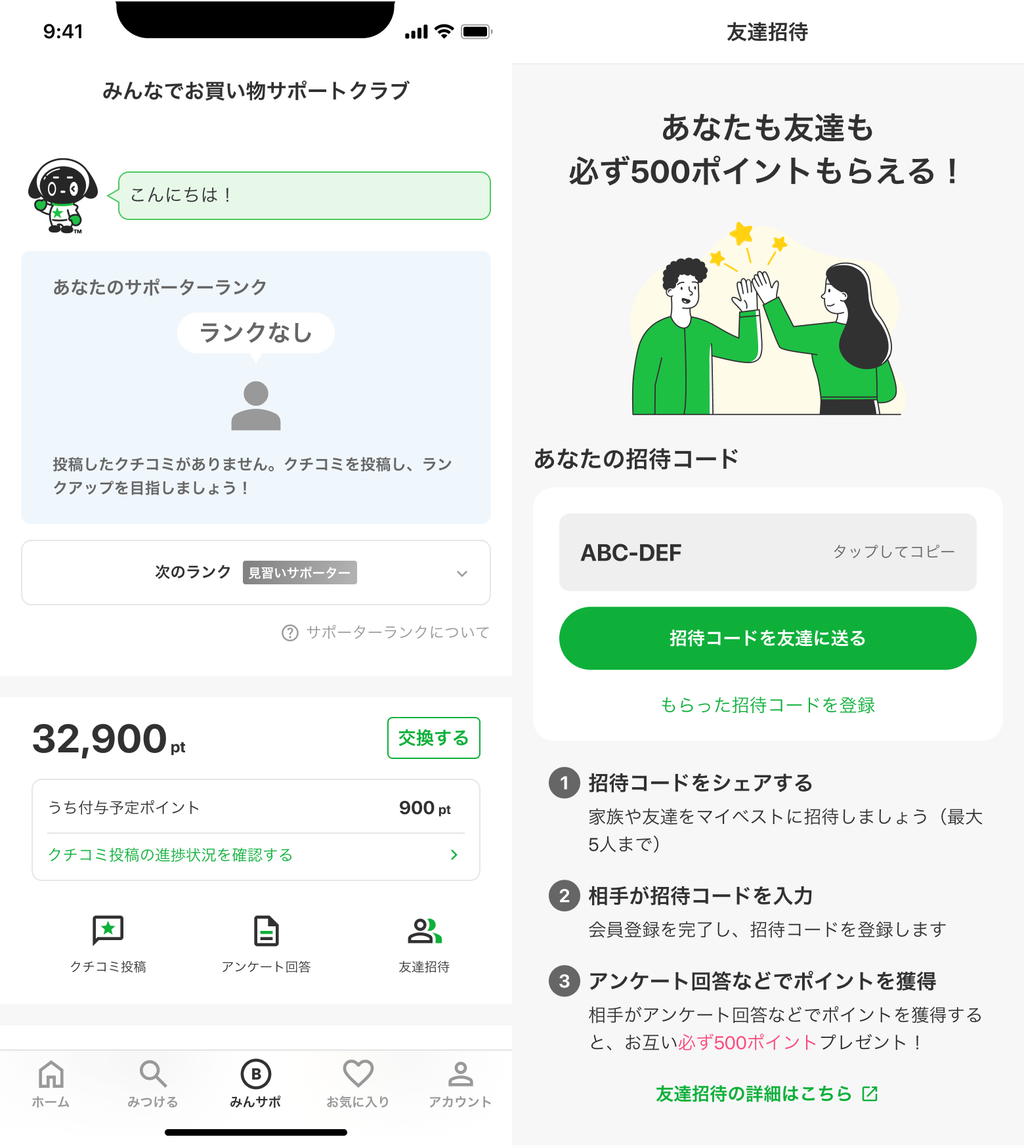Tap the 交換する button to exchange points

tap(433, 738)
